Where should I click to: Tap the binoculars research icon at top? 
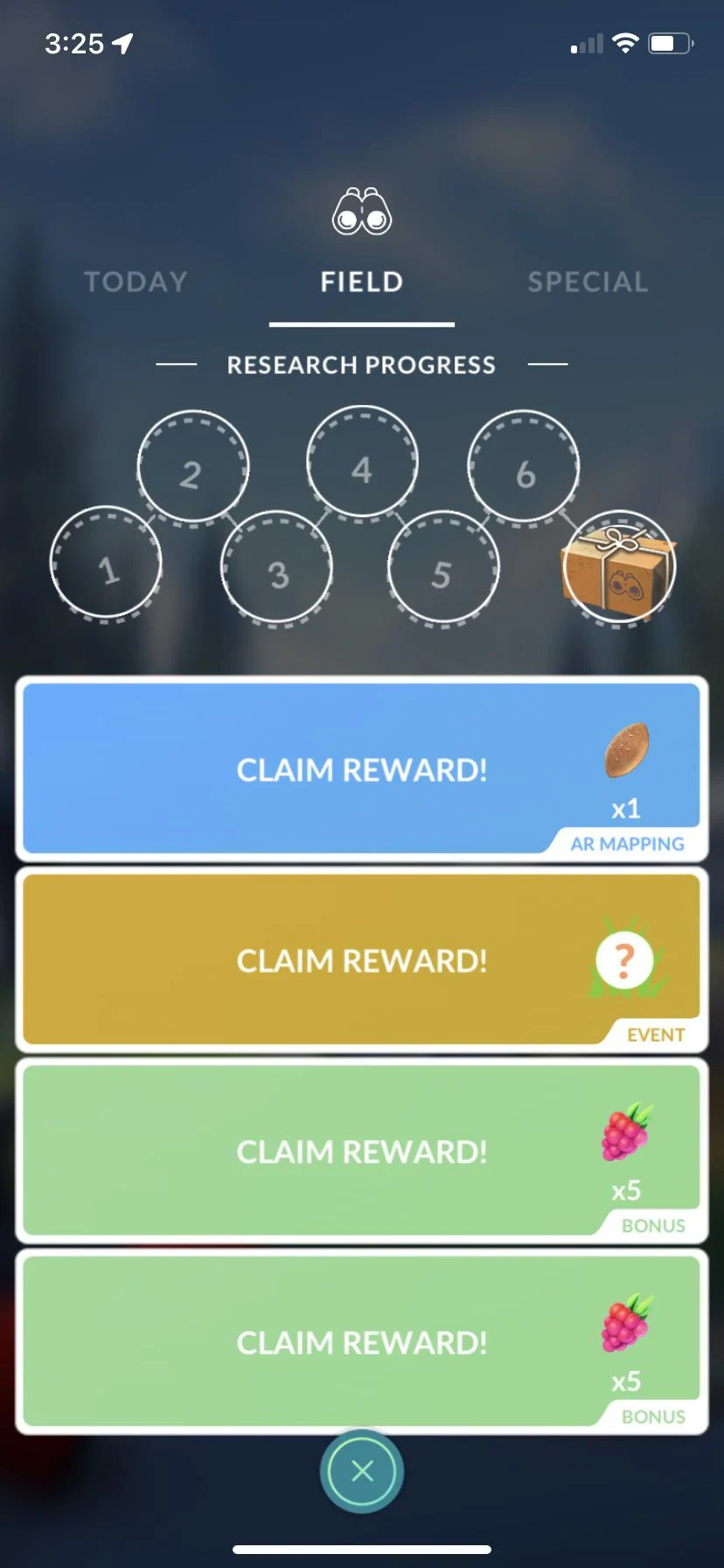coord(362,210)
